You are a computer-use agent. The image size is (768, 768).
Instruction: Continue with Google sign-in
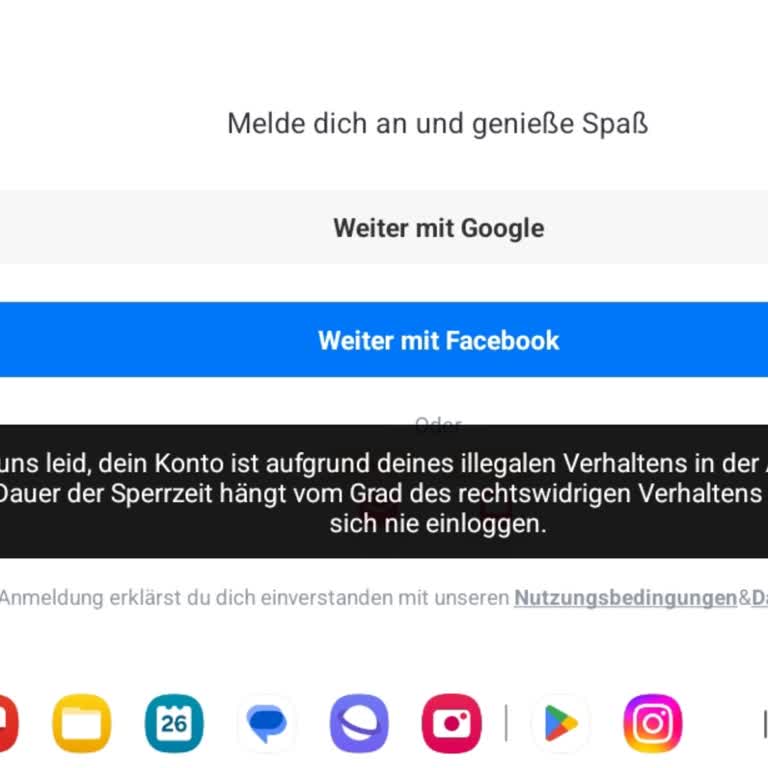point(438,228)
